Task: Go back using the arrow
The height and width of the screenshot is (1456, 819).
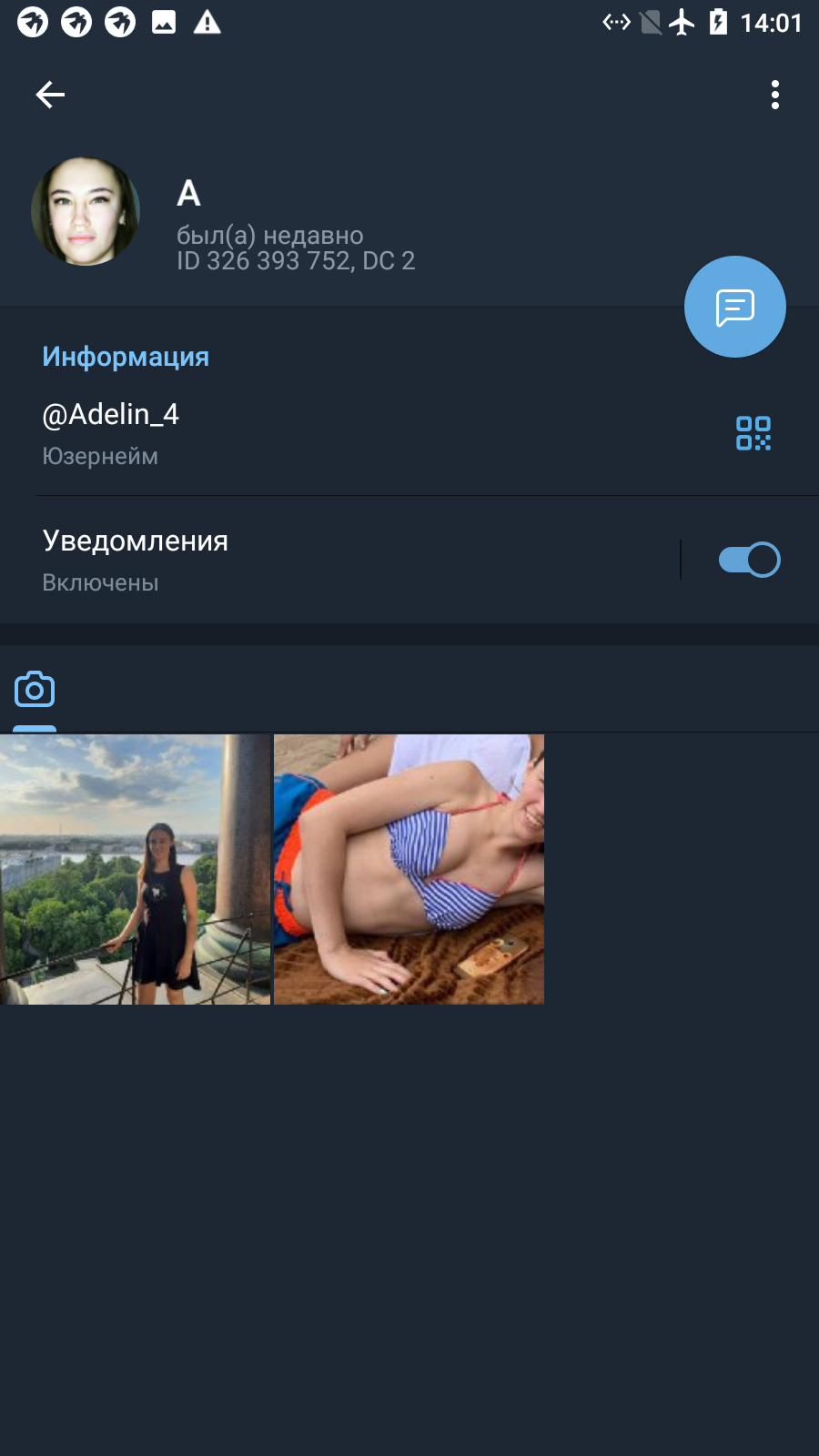Action: click(50, 95)
